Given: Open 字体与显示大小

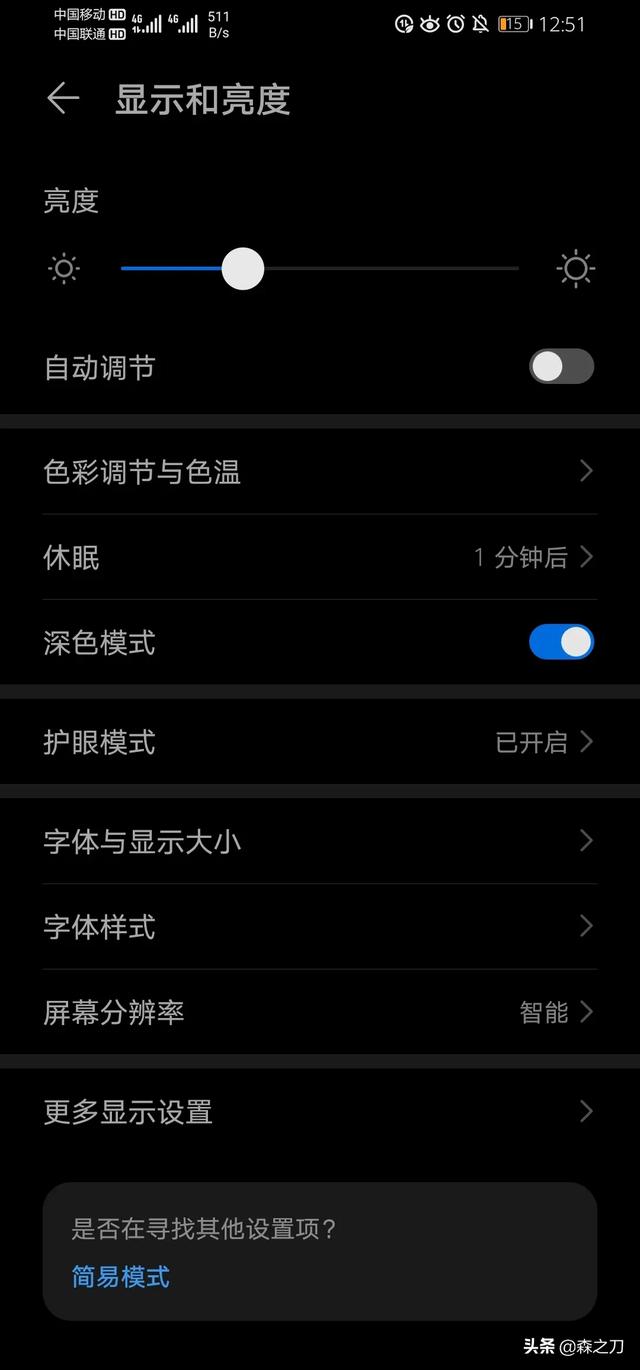Looking at the screenshot, I should point(320,841).
